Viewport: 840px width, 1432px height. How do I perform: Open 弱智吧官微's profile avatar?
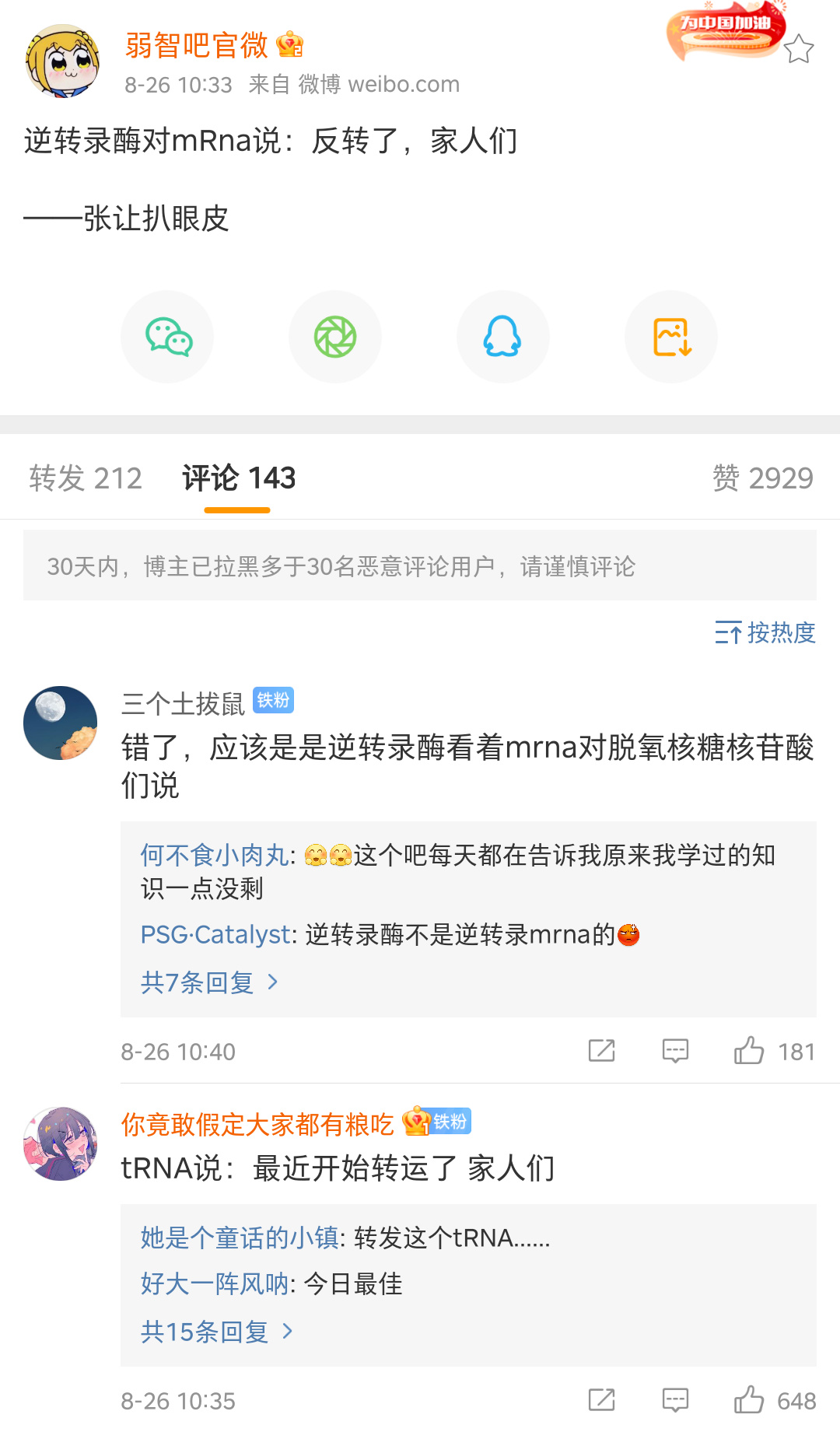(62, 61)
